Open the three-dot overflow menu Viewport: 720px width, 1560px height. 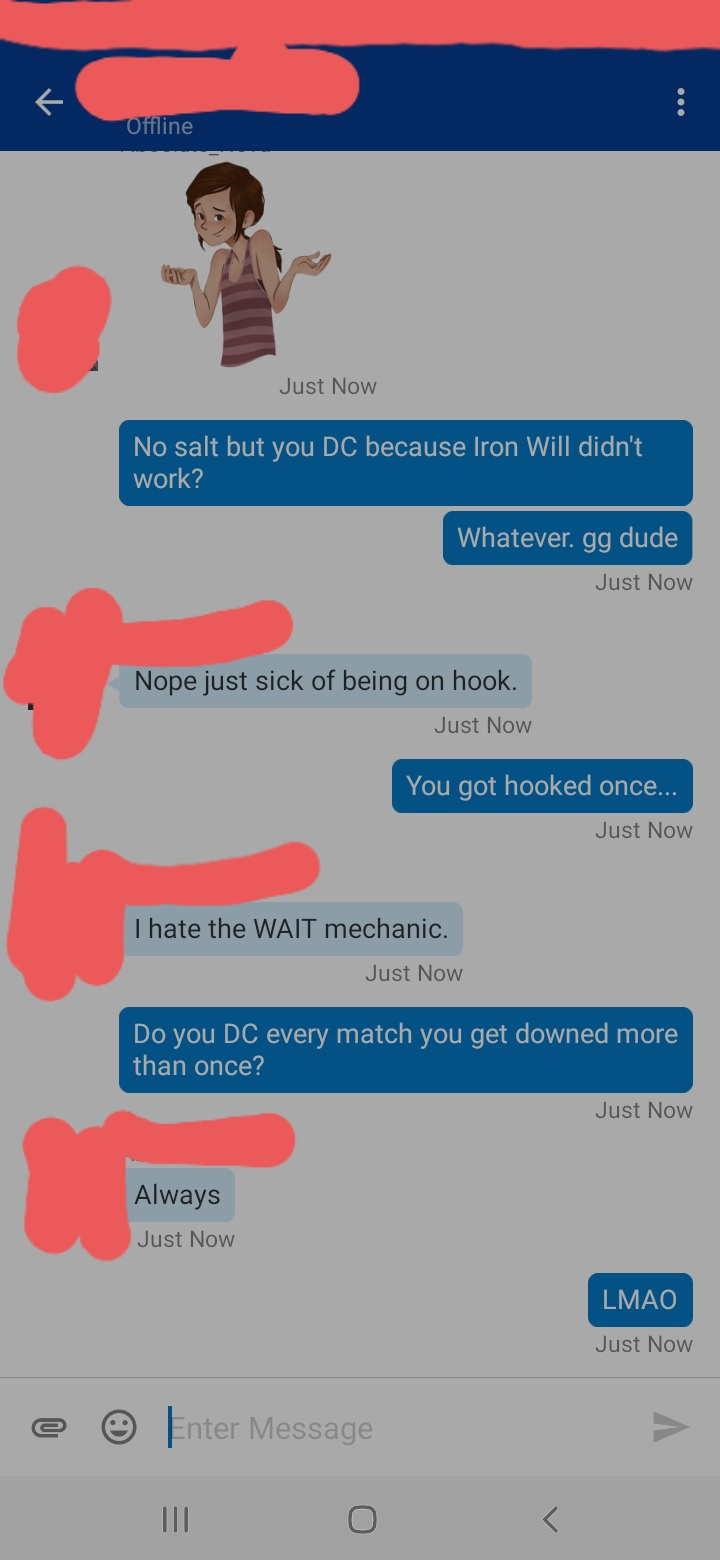point(680,102)
